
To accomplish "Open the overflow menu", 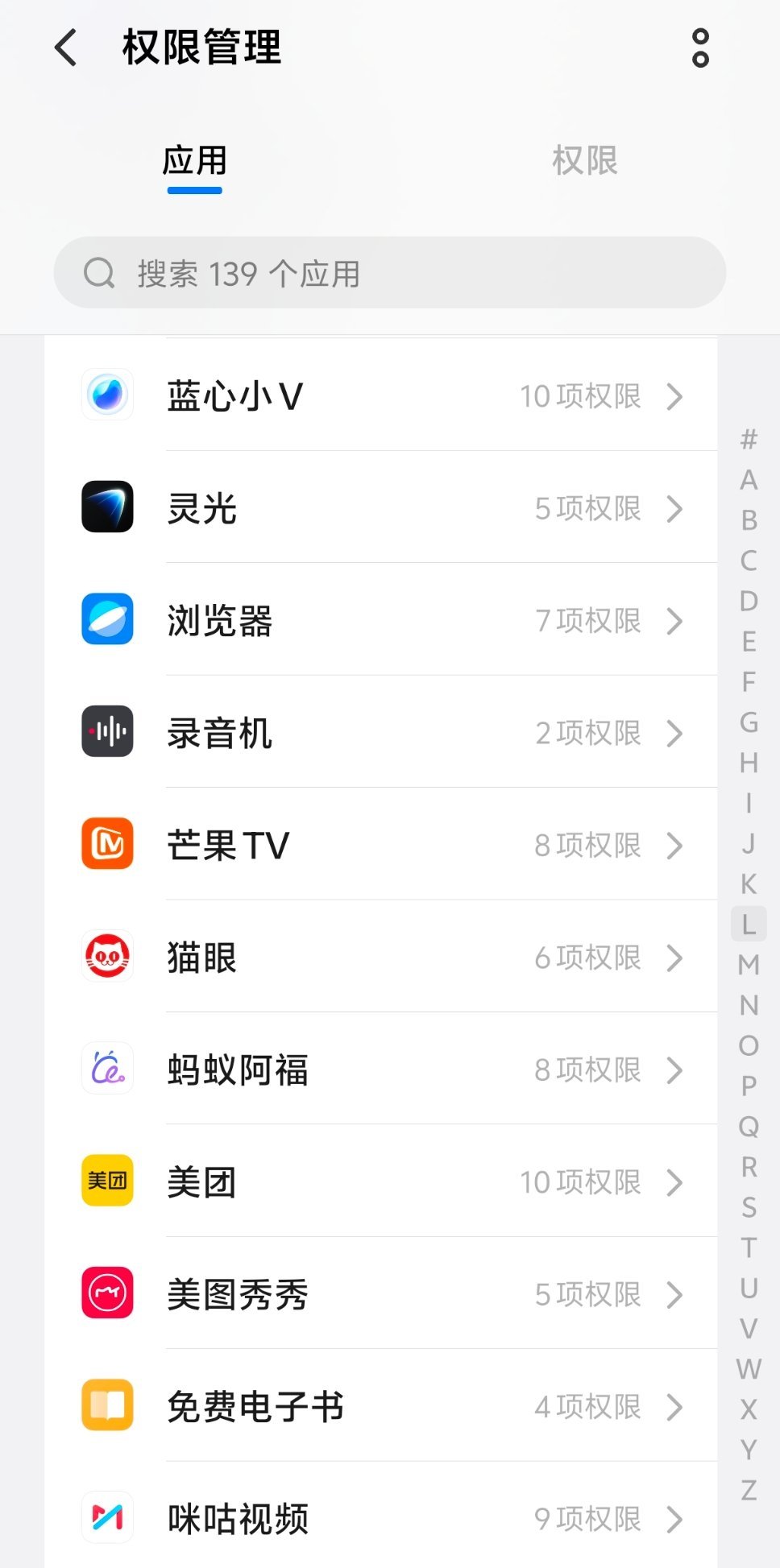I will 700,48.
